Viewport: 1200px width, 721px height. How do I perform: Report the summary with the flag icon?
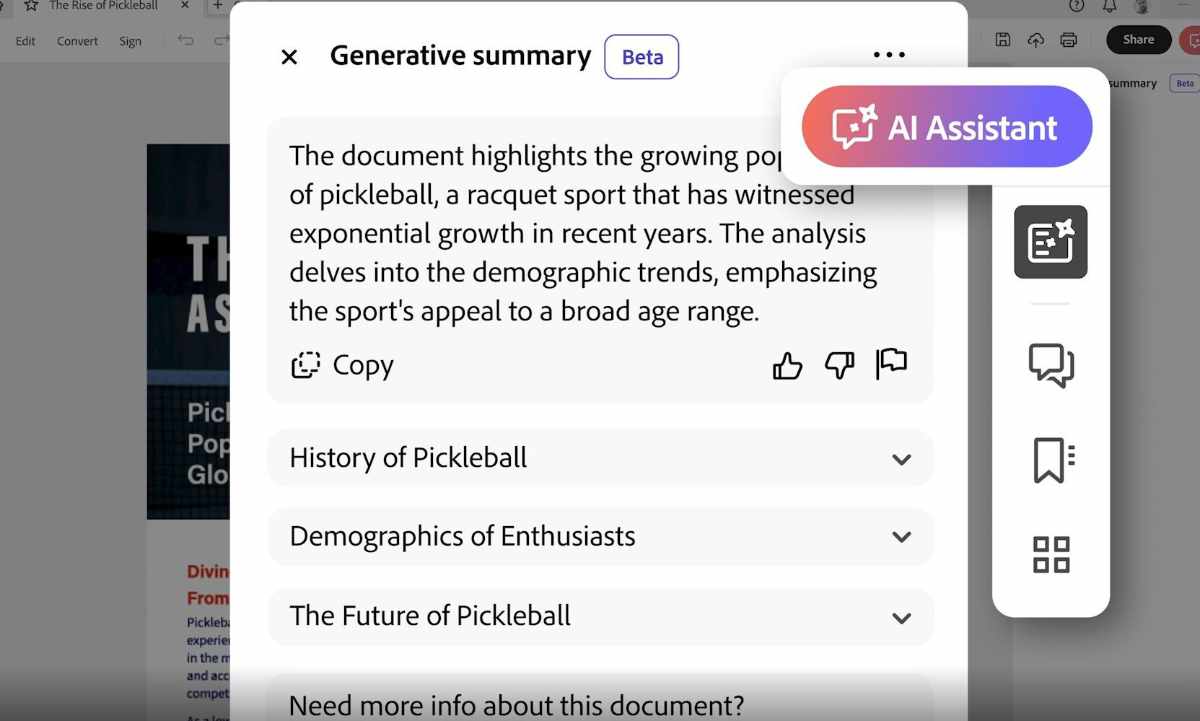pos(891,364)
